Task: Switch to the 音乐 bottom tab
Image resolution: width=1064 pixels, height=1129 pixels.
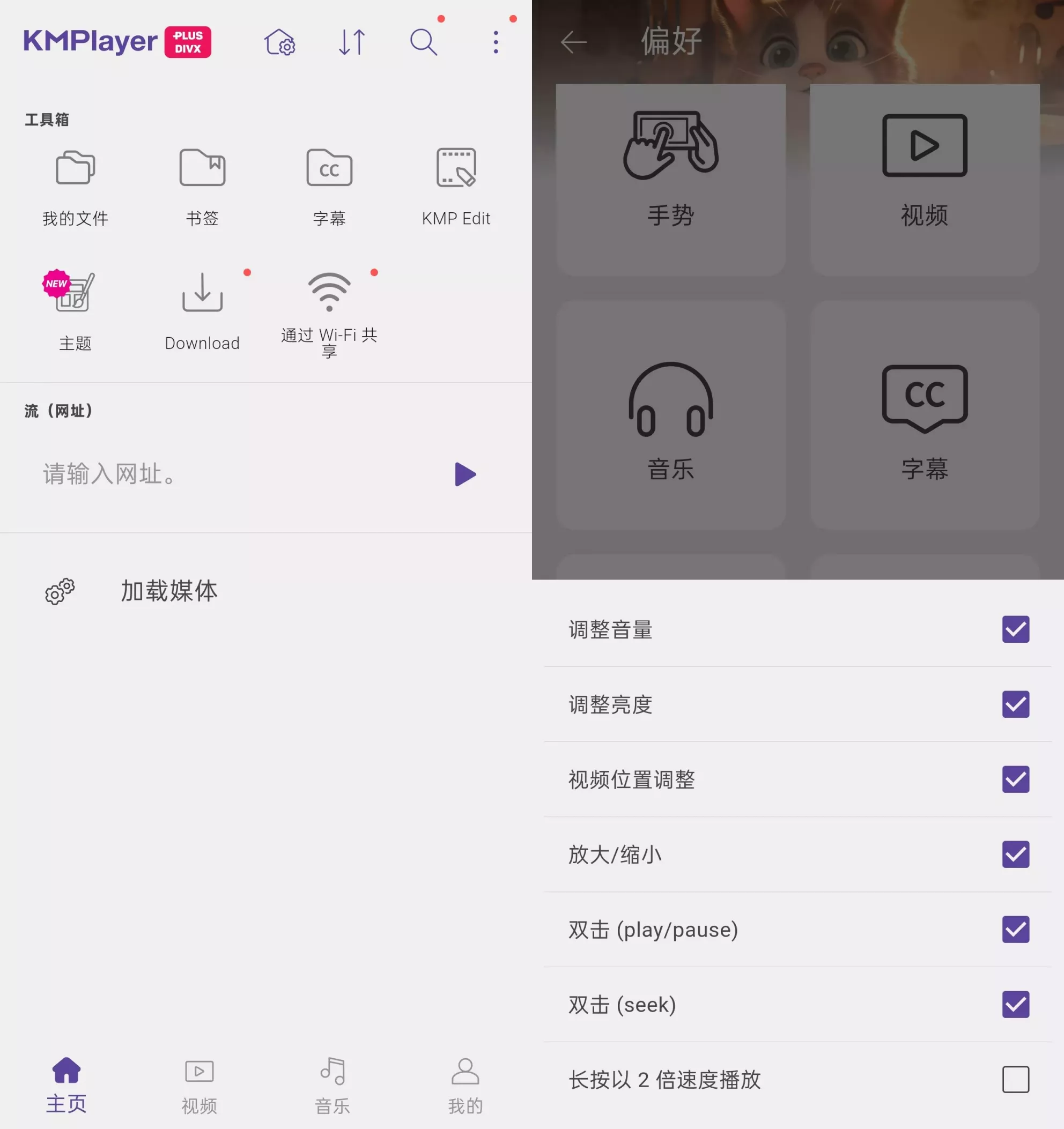Action: point(332,1086)
